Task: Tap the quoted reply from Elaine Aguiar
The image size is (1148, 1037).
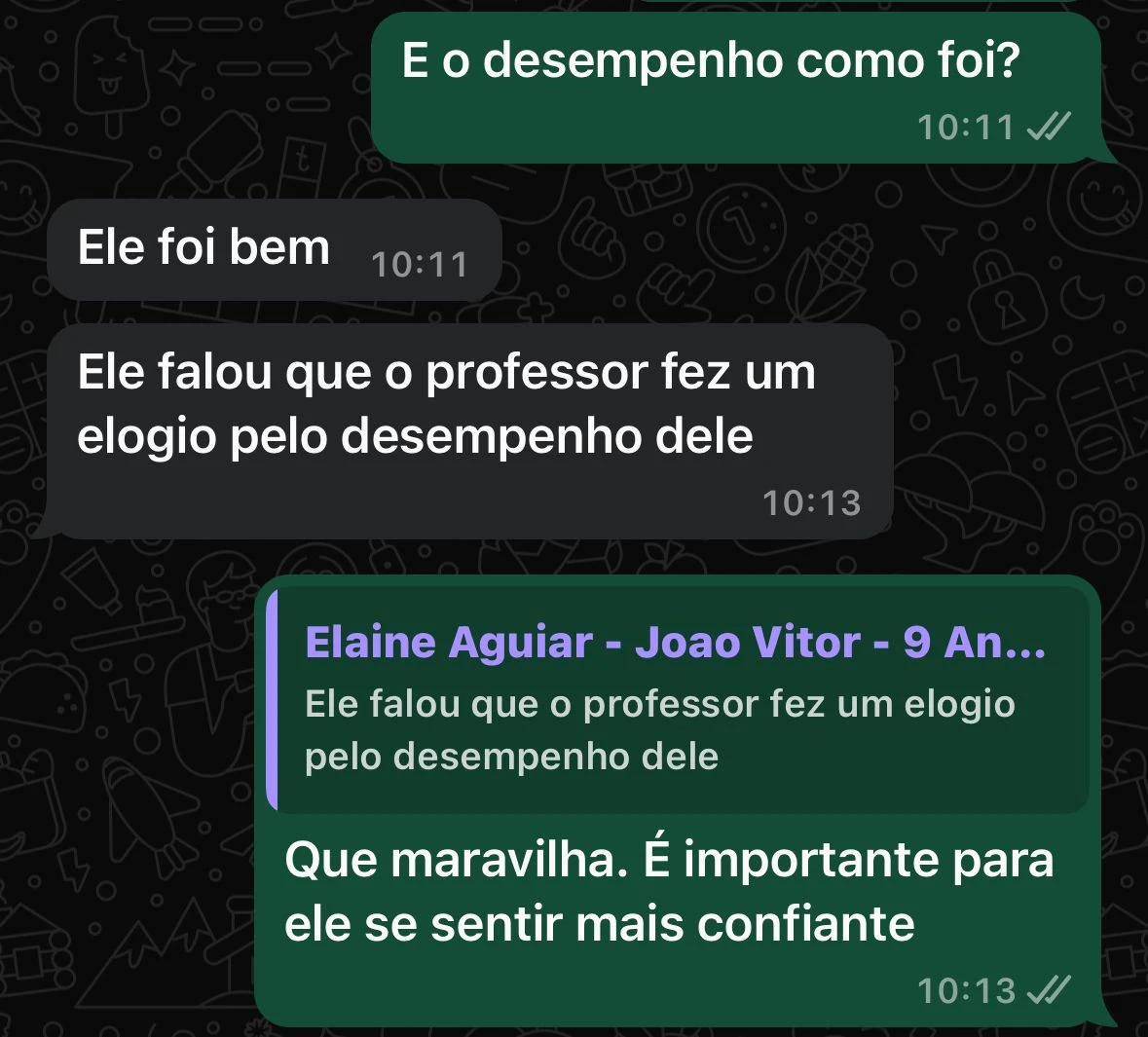Action: [676, 699]
